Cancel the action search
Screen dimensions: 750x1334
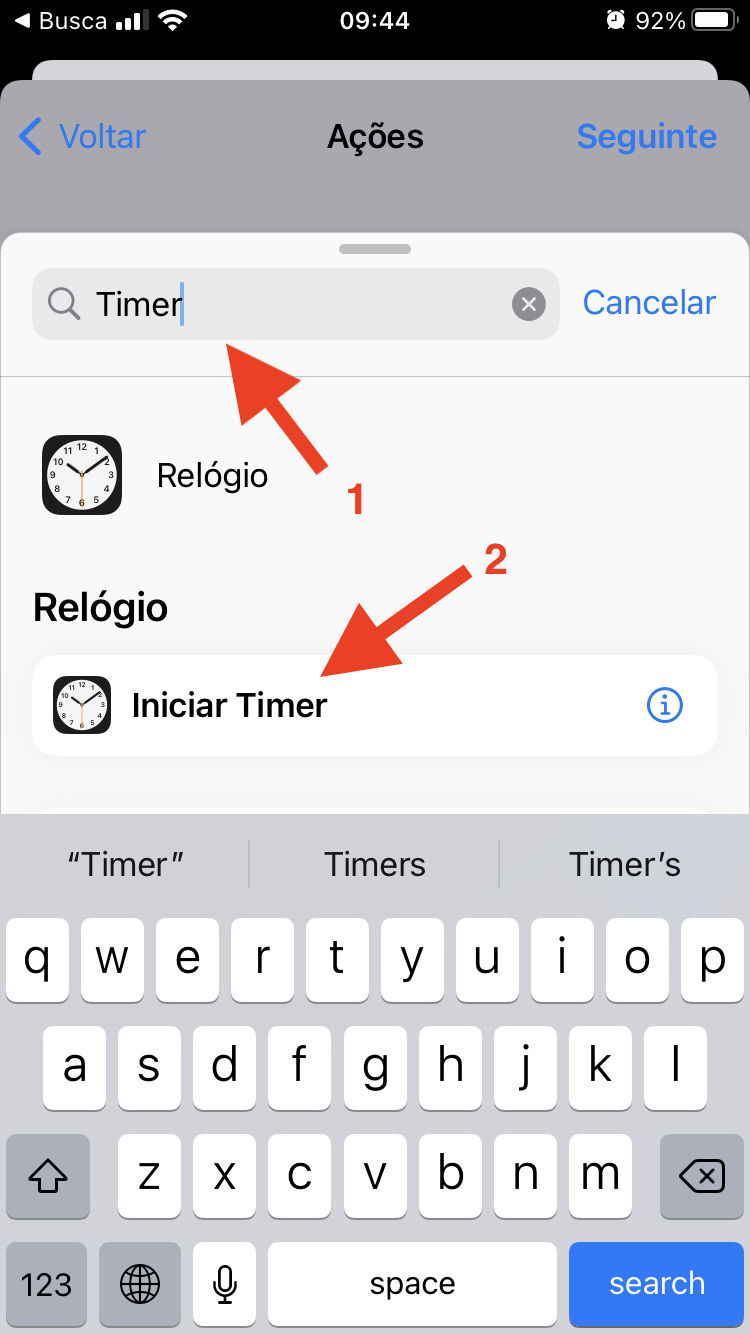point(649,303)
